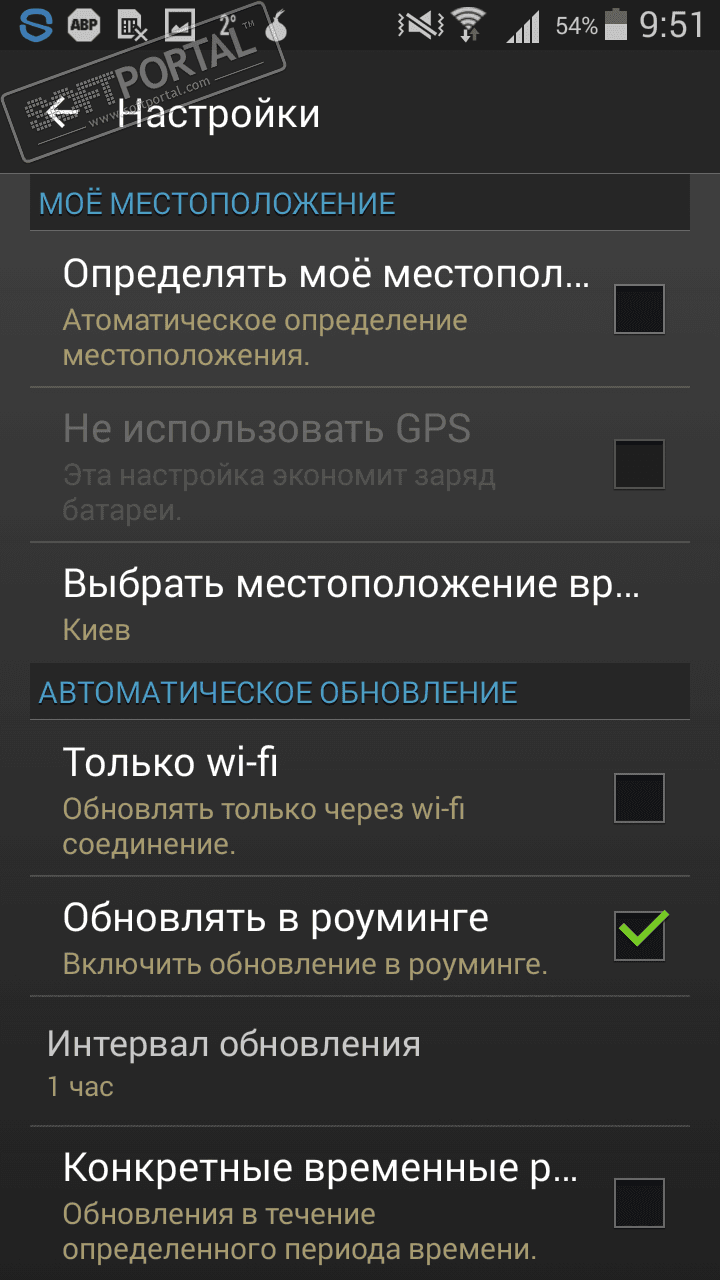
Task: Go back from Настройки screen
Action: (62, 113)
